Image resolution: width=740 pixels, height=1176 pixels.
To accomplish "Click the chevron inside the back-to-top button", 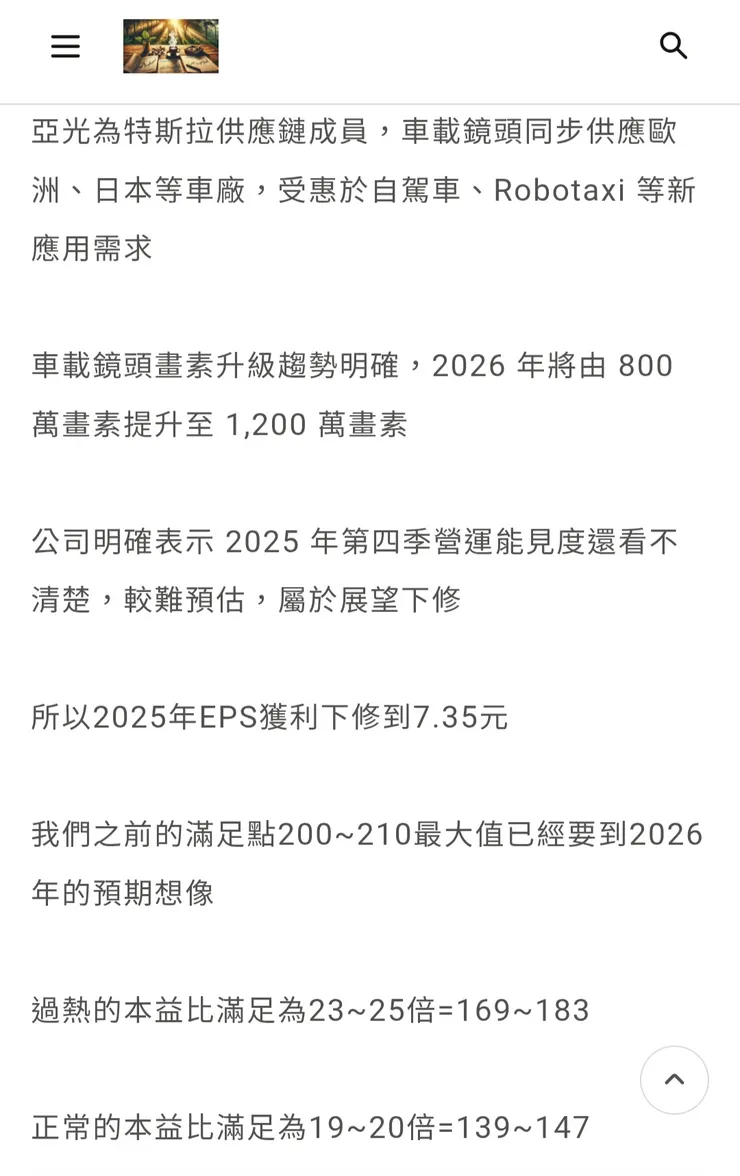I will (674, 1080).
